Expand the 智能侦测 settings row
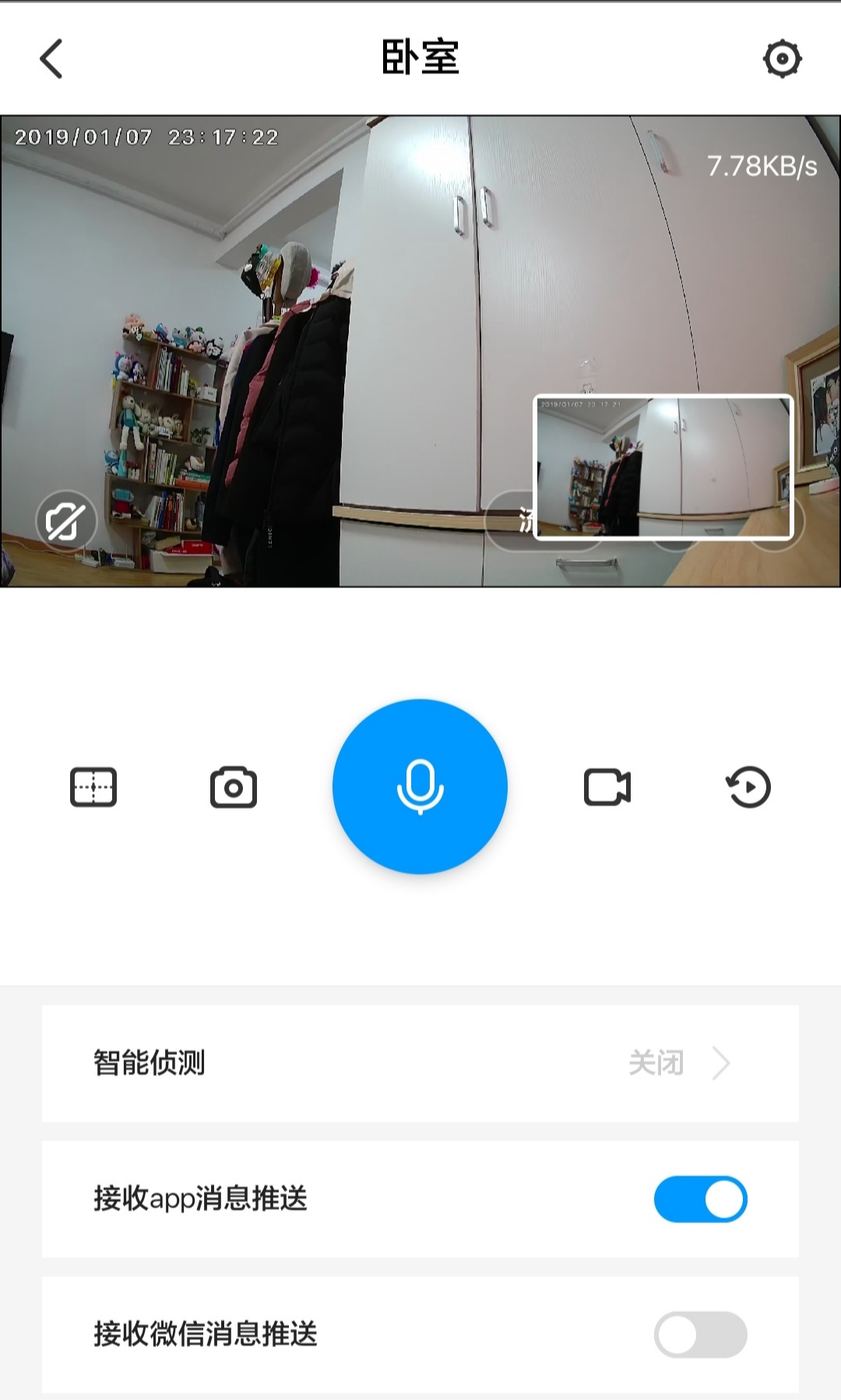Screen dimensions: 841x1400 [x=420, y=1063]
